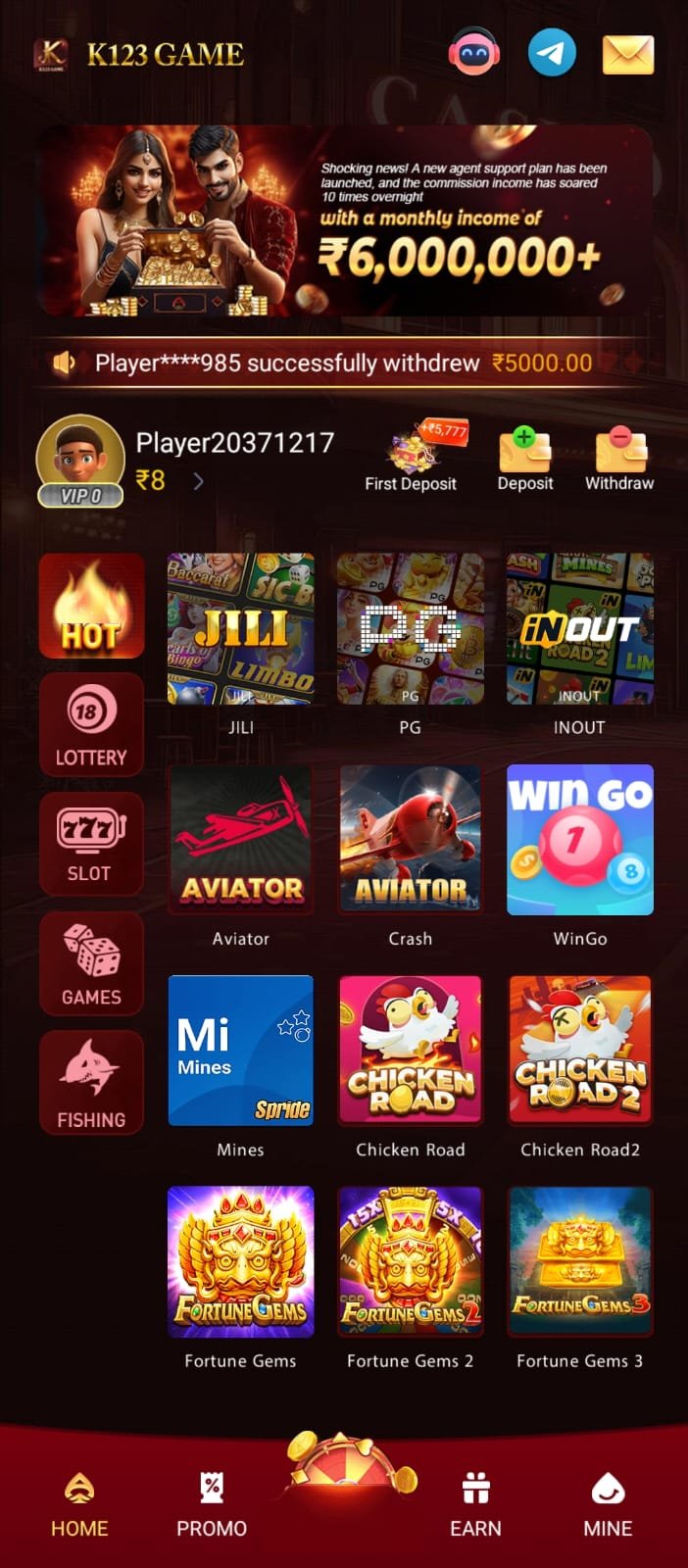Open the mail inbox envelope

pyautogui.click(x=627, y=54)
